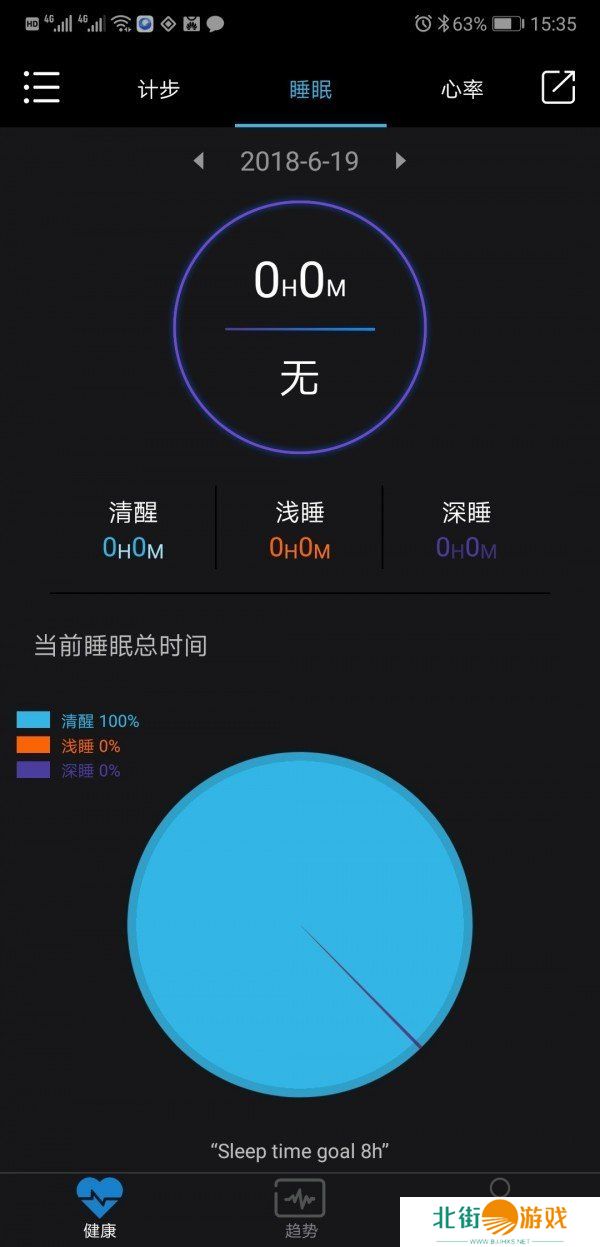600x1247 pixels.
Task: Switch to the 计步 tab
Action: [158, 89]
